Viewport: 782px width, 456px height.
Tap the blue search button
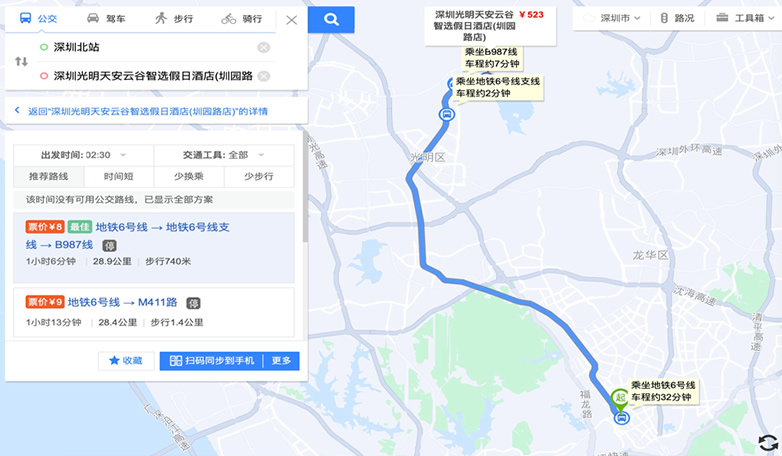click(x=331, y=19)
